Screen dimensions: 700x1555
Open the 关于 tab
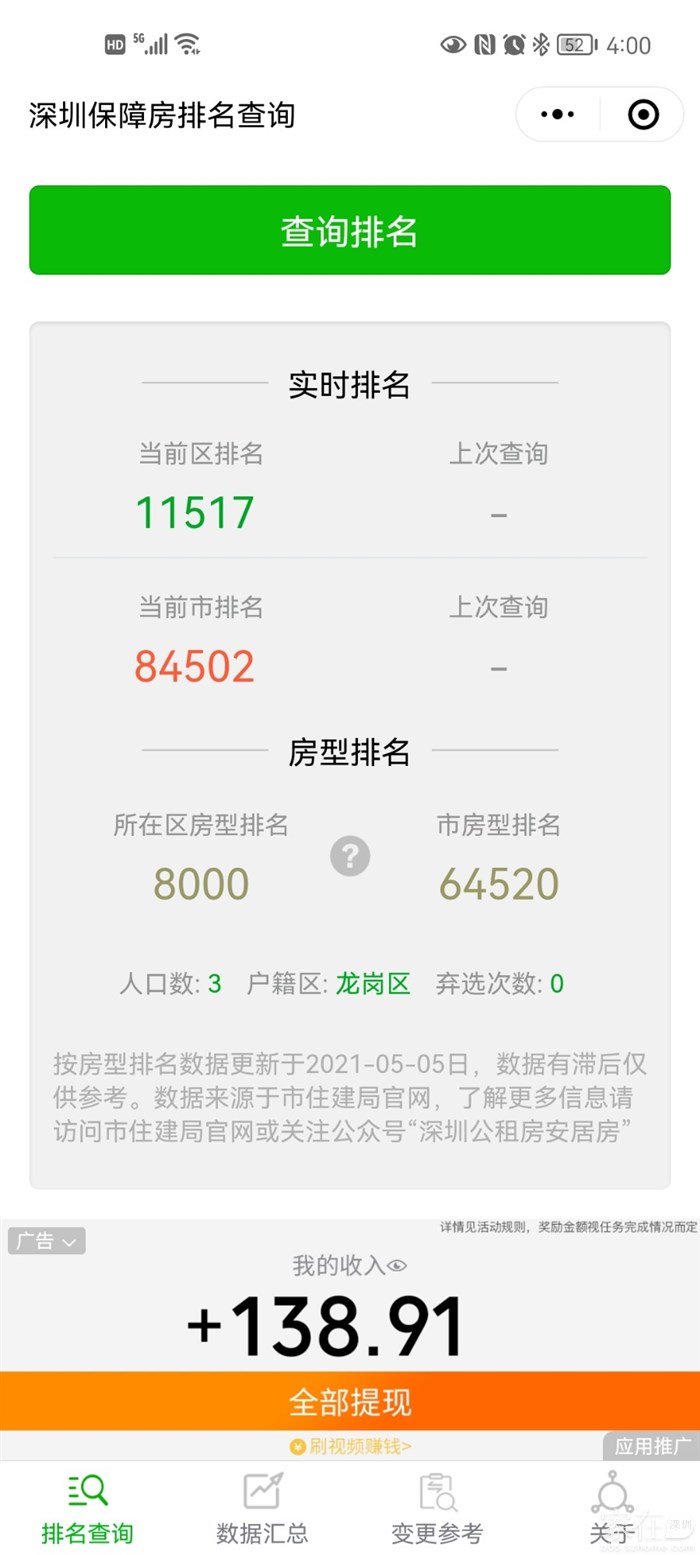click(x=612, y=1508)
